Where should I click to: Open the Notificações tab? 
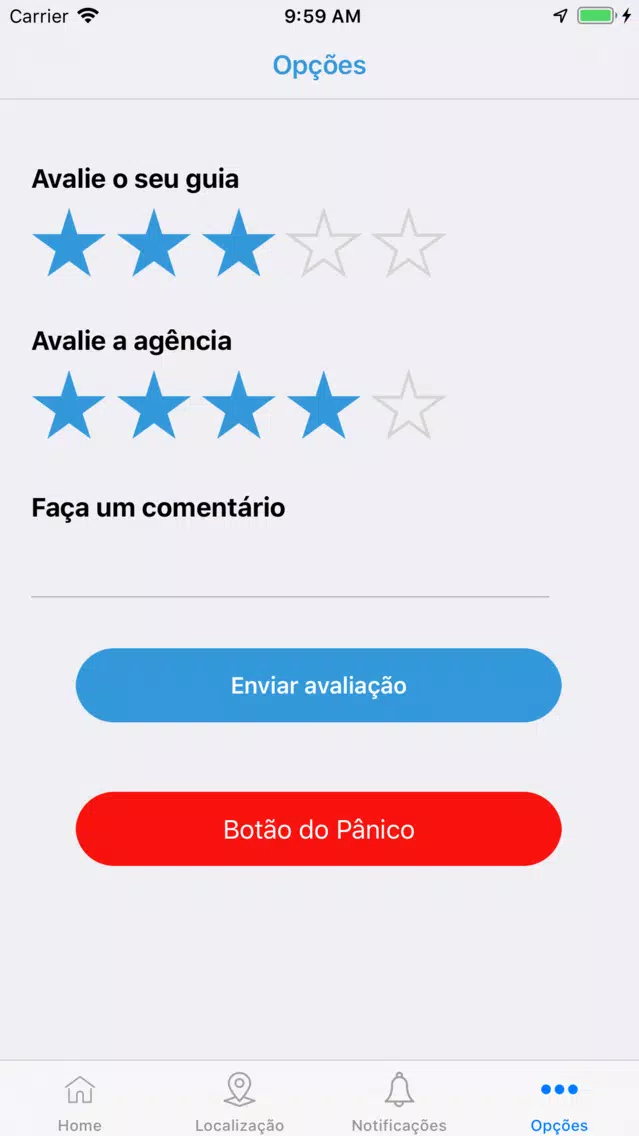399,1100
